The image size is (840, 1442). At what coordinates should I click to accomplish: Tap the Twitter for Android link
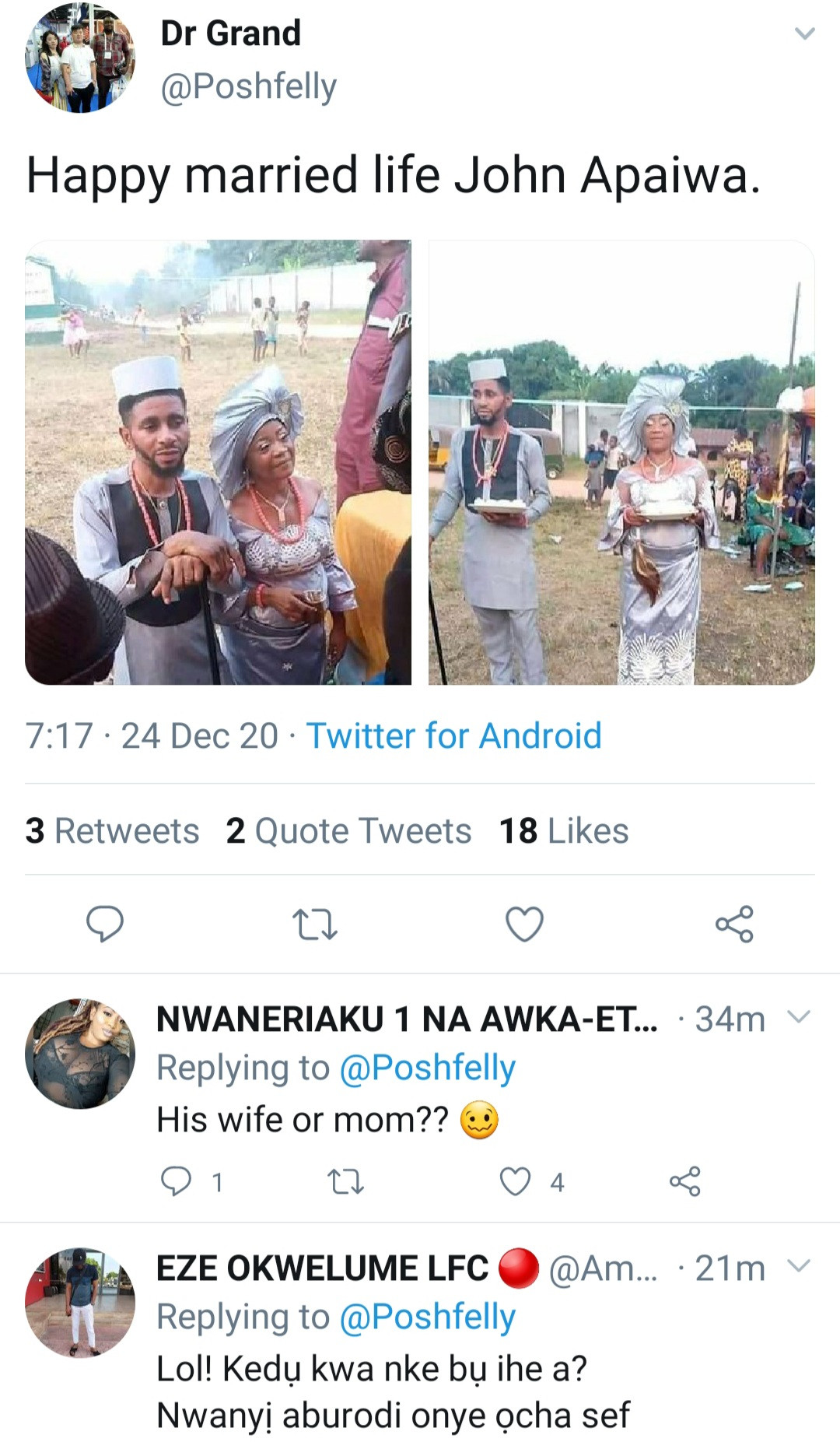point(454,735)
